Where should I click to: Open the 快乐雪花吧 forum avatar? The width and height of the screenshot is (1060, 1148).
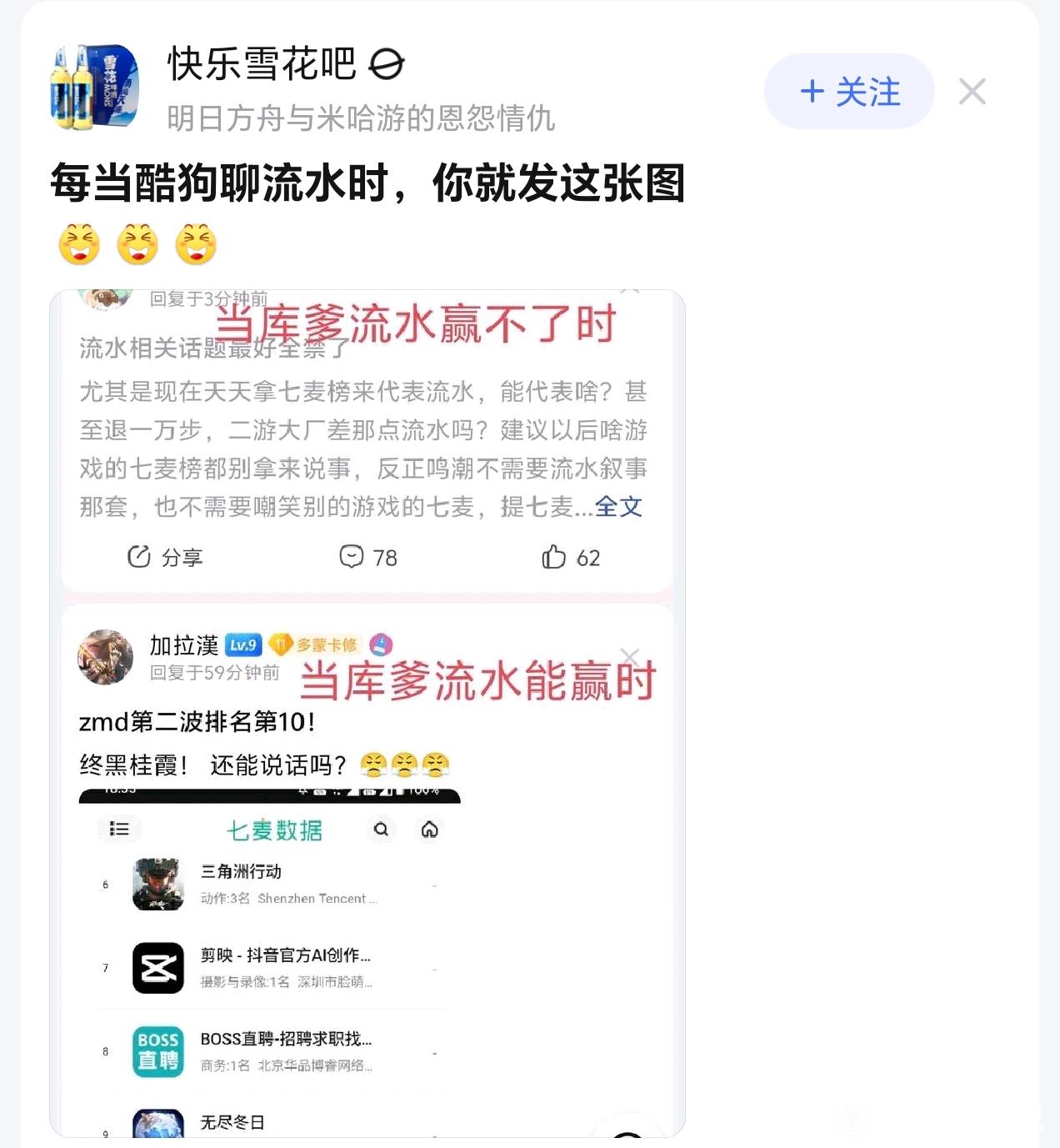94,88
